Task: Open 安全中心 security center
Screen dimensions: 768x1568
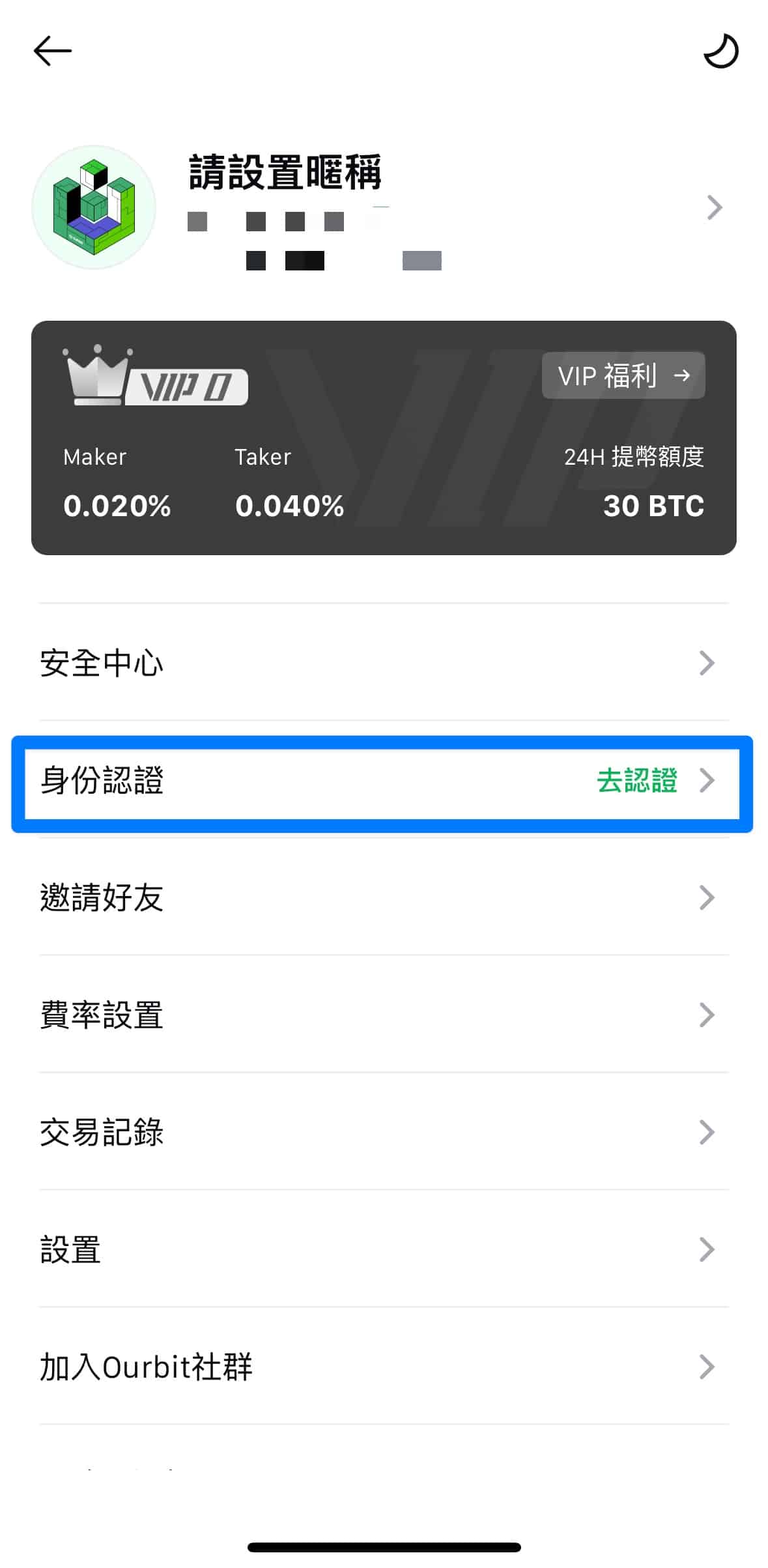Action: tap(384, 663)
